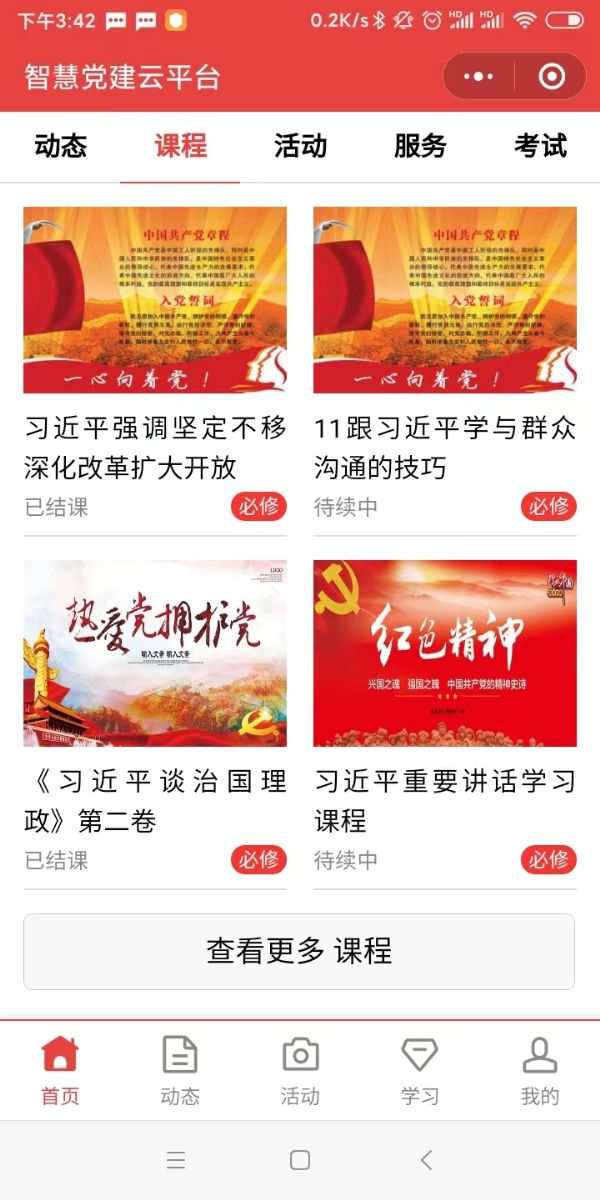Open the 服务 top tab
Image resolution: width=600 pixels, height=1200 pixels.
pos(420,146)
